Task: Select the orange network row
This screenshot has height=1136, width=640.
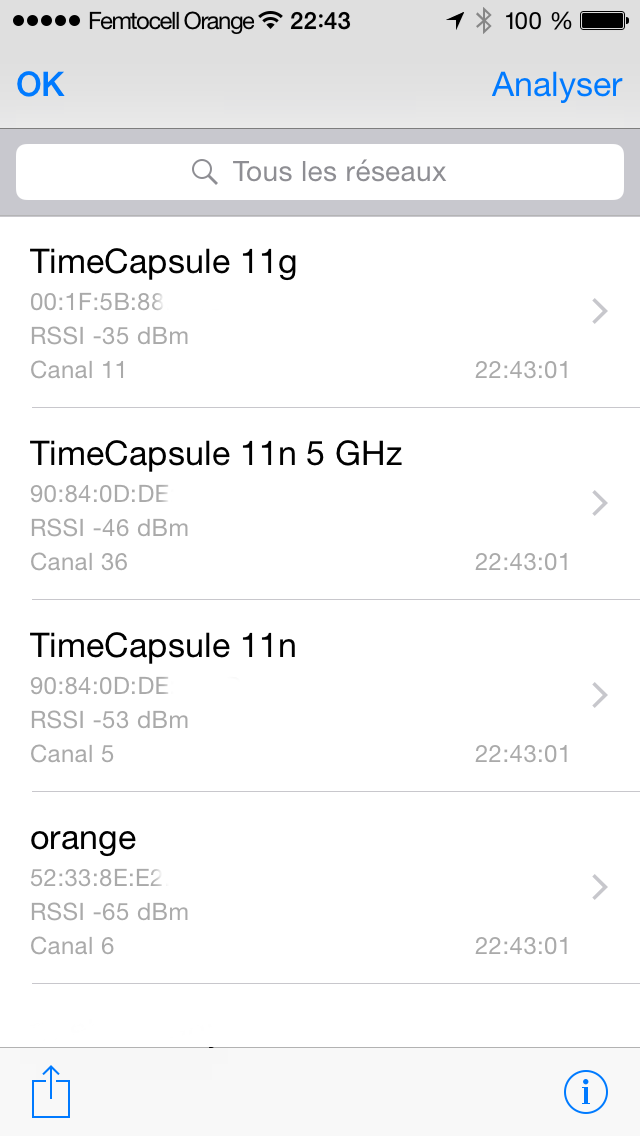Action: click(320, 888)
